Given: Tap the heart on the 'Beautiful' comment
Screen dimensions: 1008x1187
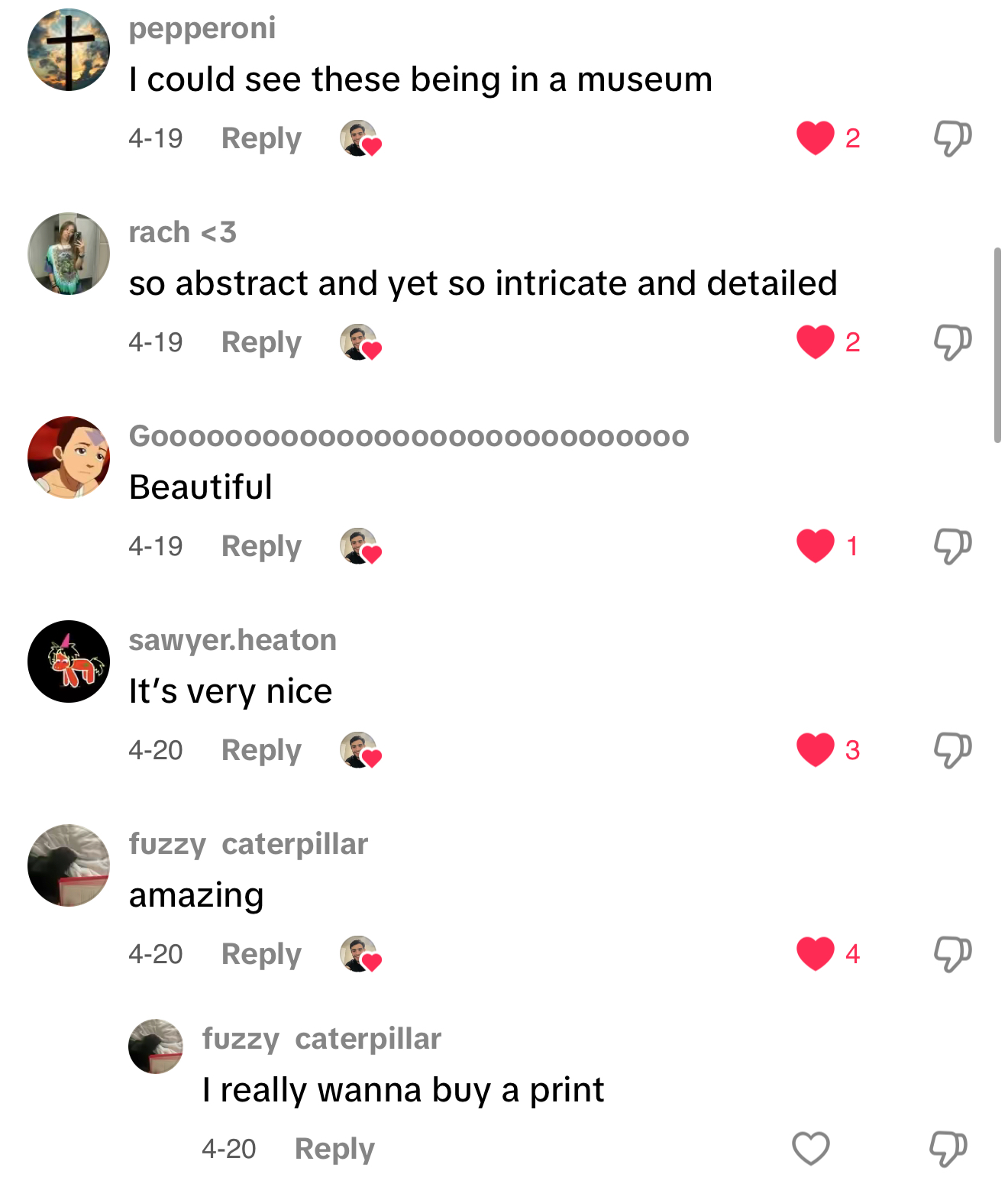Looking at the screenshot, I should [815, 545].
